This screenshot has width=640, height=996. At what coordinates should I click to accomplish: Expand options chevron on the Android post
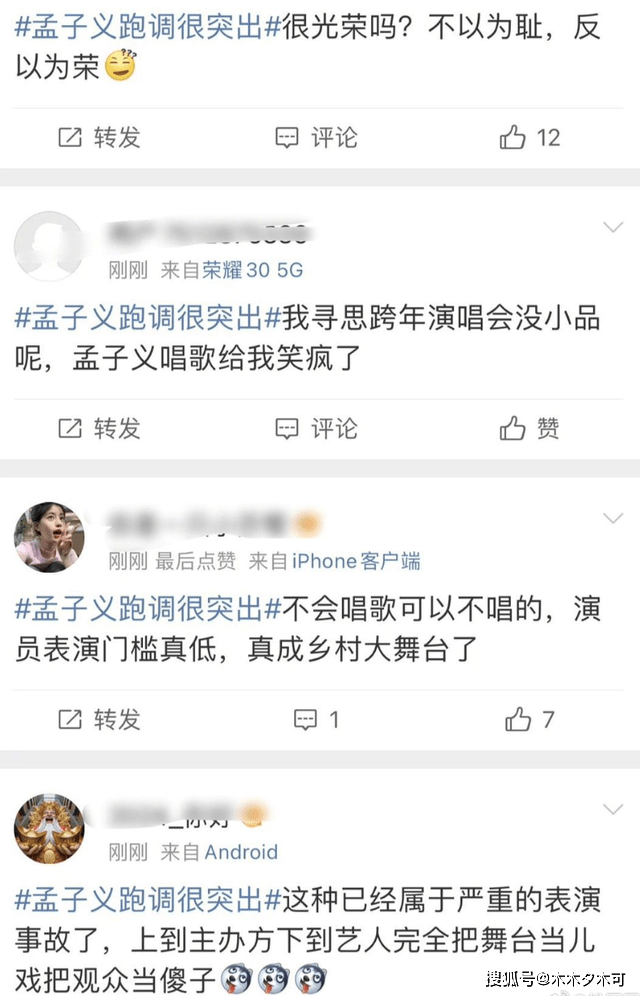(612, 808)
